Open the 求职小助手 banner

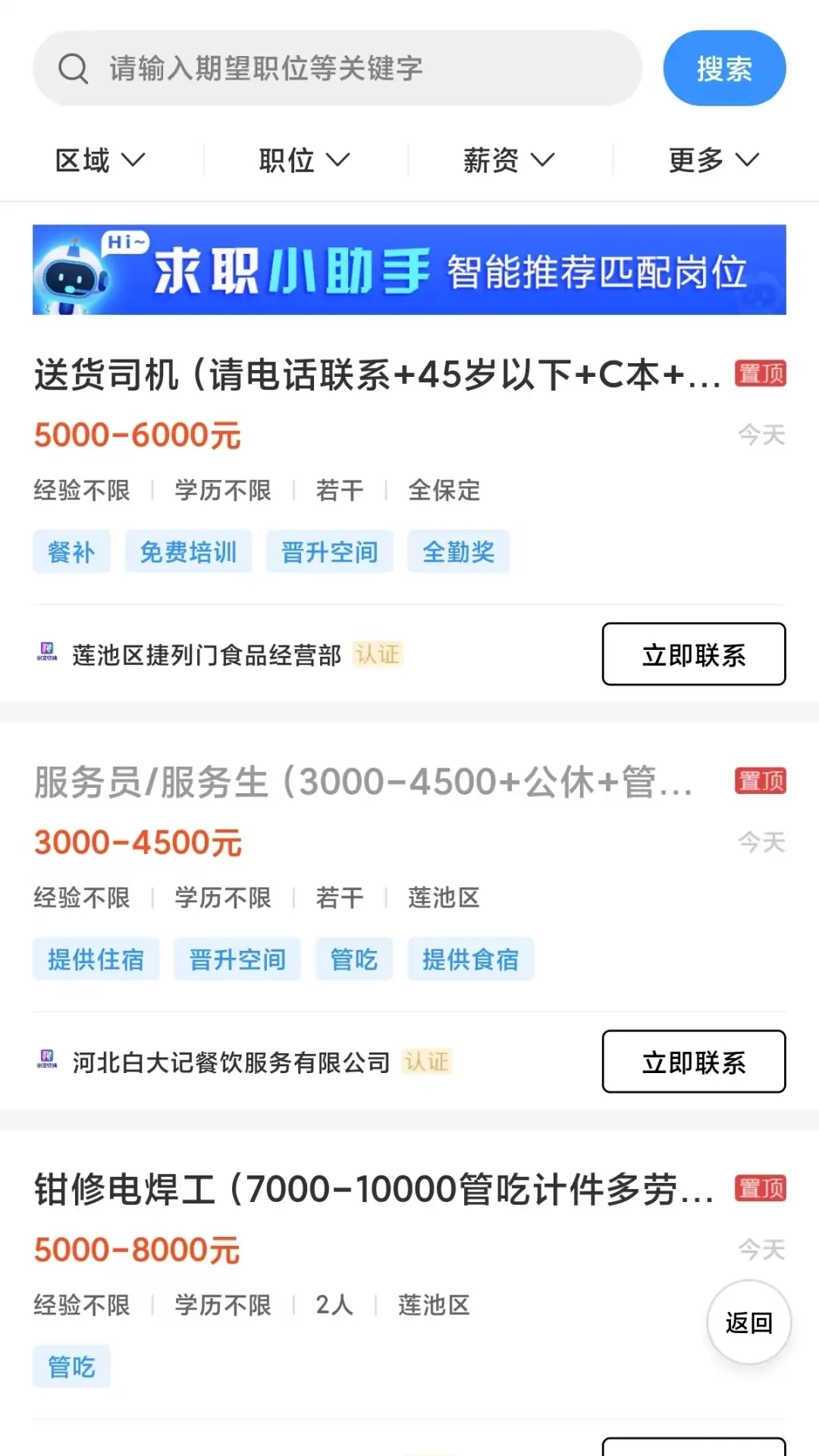click(x=409, y=270)
